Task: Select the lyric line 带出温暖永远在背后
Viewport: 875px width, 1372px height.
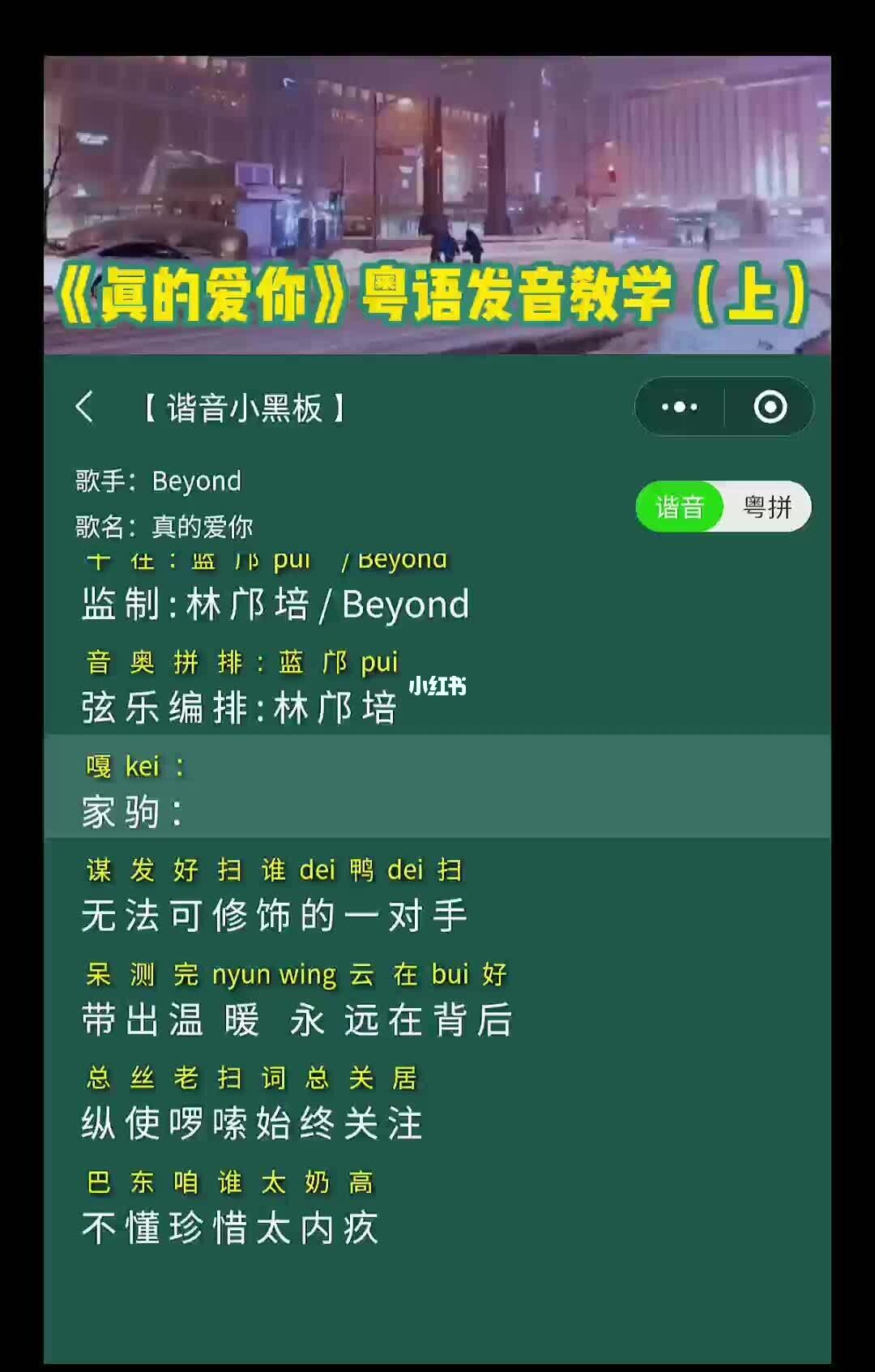Action: (297, 1019)
